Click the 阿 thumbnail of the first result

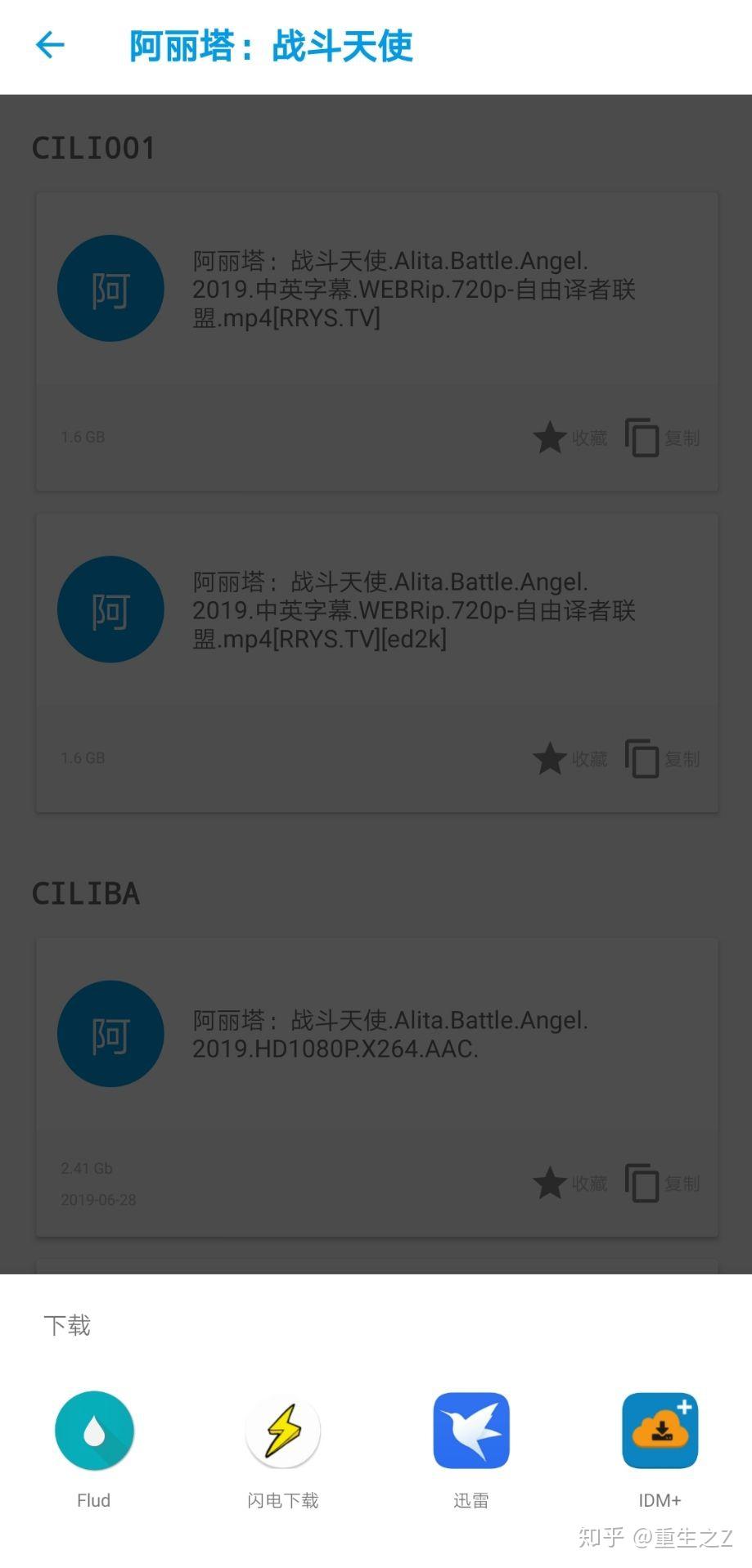tap(110, 288)
